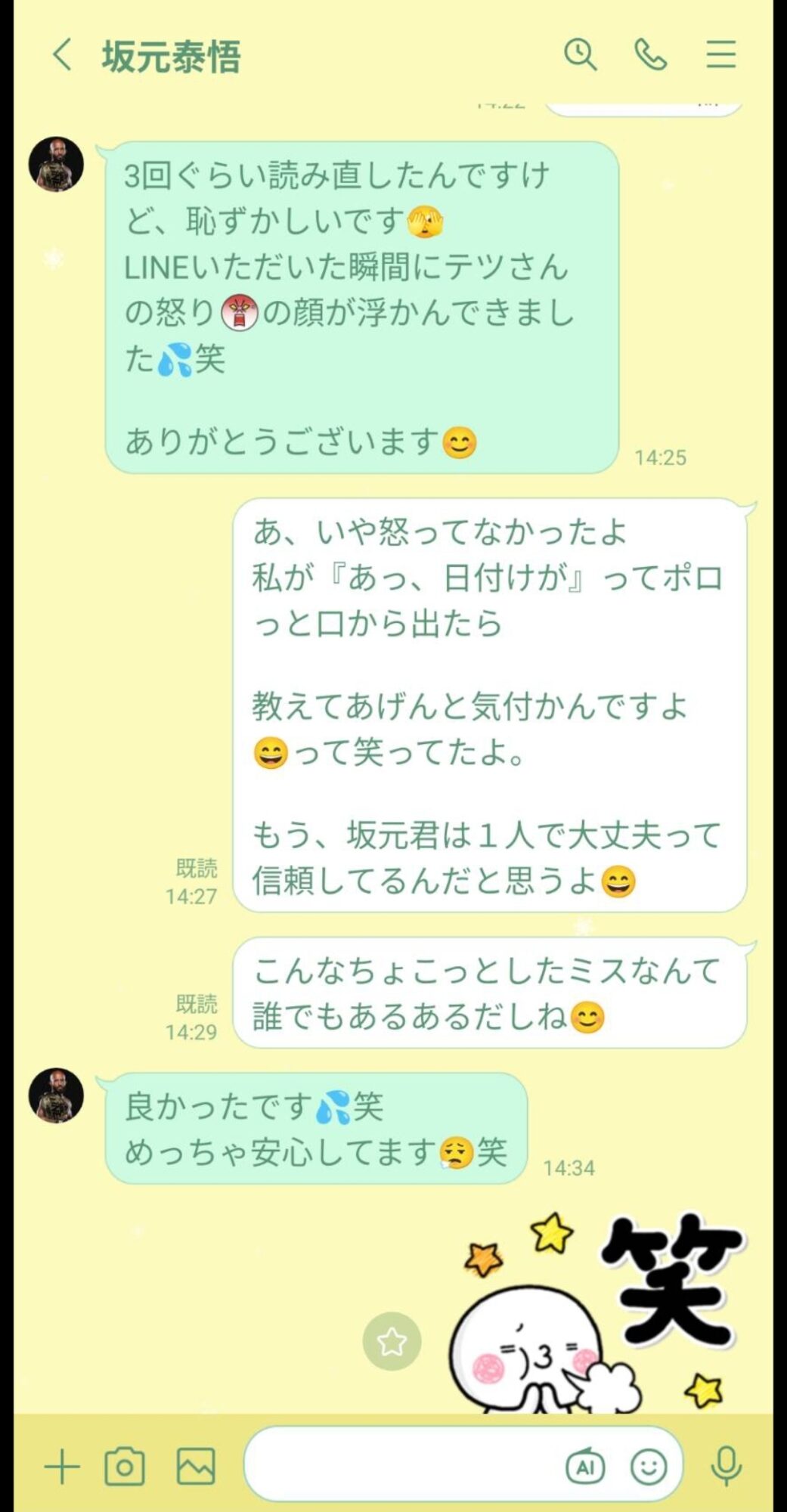Open the chat hamburger menu

click(x=720, y=55)
